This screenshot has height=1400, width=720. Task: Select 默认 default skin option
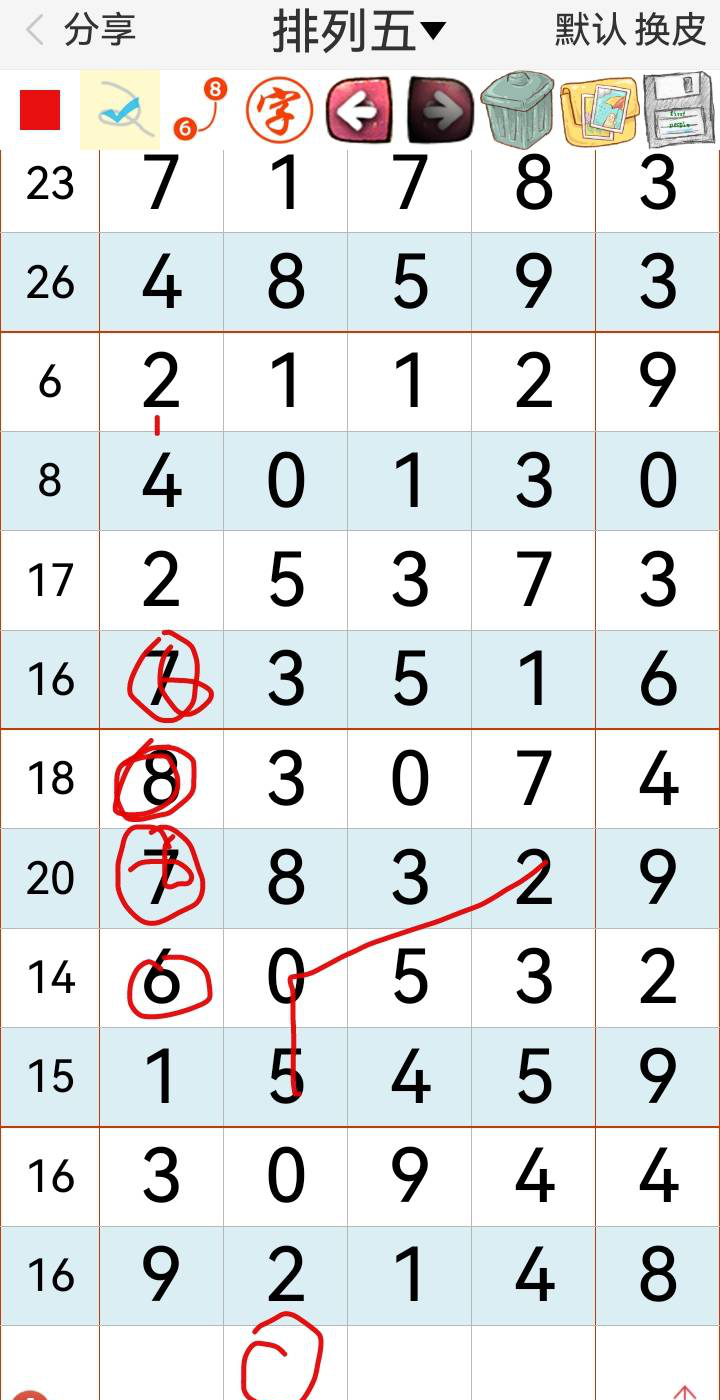coord(590,31)
